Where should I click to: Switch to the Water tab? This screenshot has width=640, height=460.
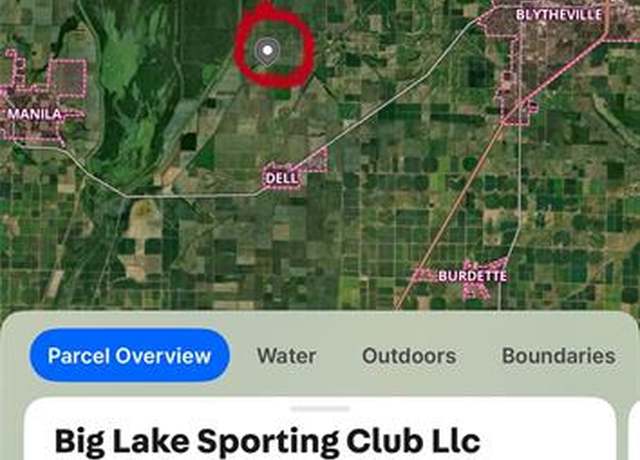[x=286, y=355]
